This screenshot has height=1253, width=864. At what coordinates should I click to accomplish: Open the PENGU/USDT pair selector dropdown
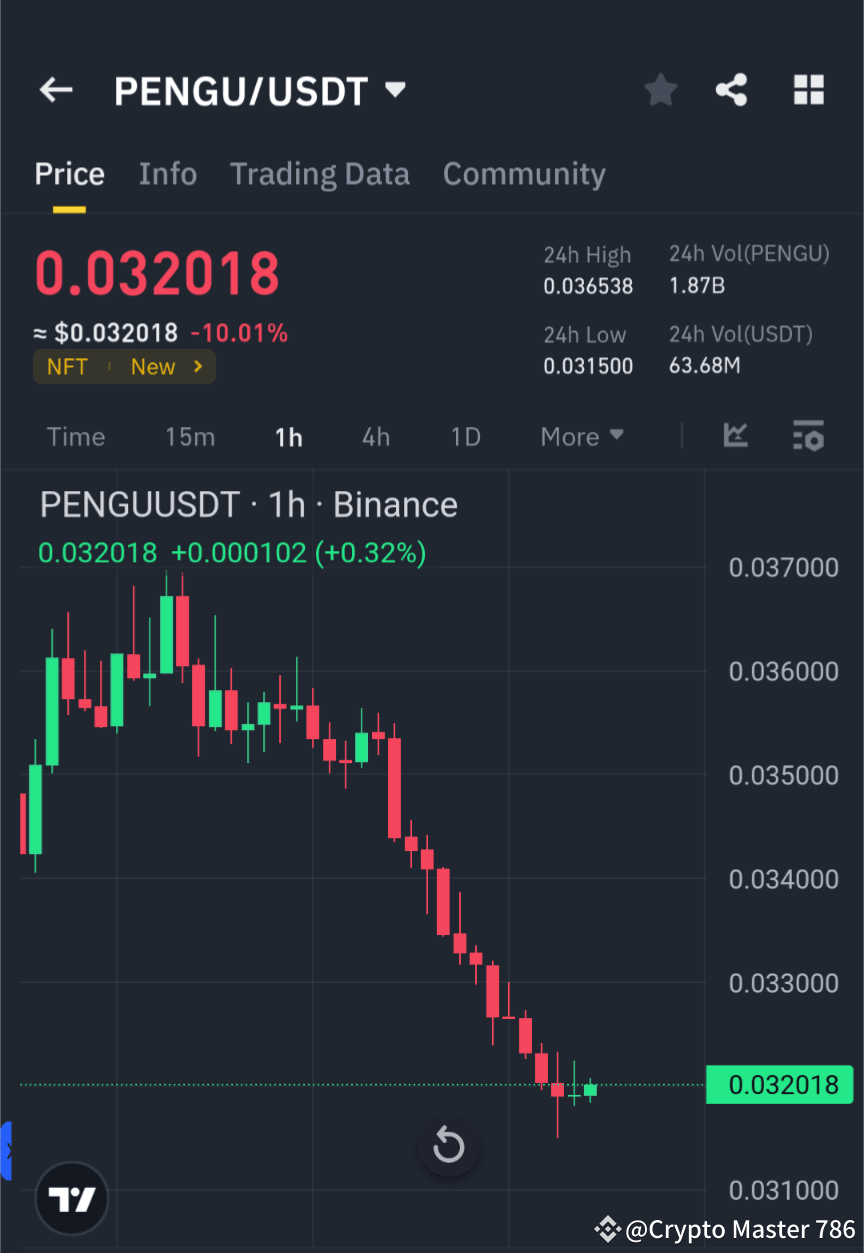pyautogui.click(x=394, y=90)
